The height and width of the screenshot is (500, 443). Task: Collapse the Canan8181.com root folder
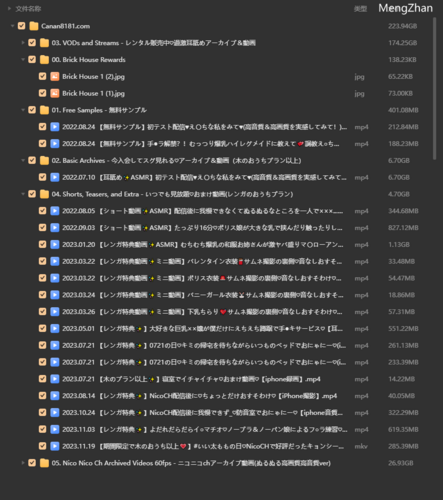[12, 26]
